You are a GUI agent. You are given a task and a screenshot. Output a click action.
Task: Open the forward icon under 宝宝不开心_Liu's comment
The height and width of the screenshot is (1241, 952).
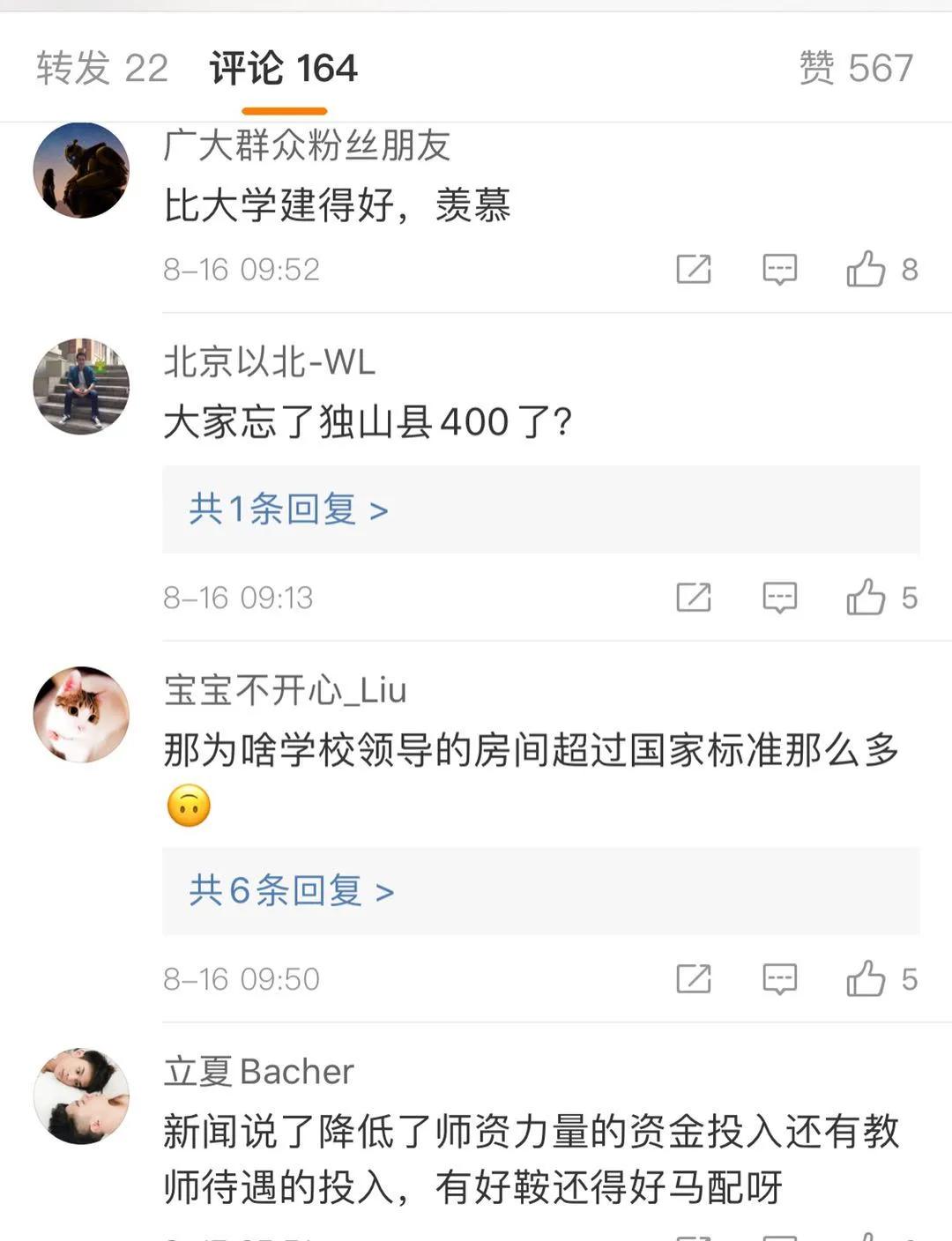[695, 978]
